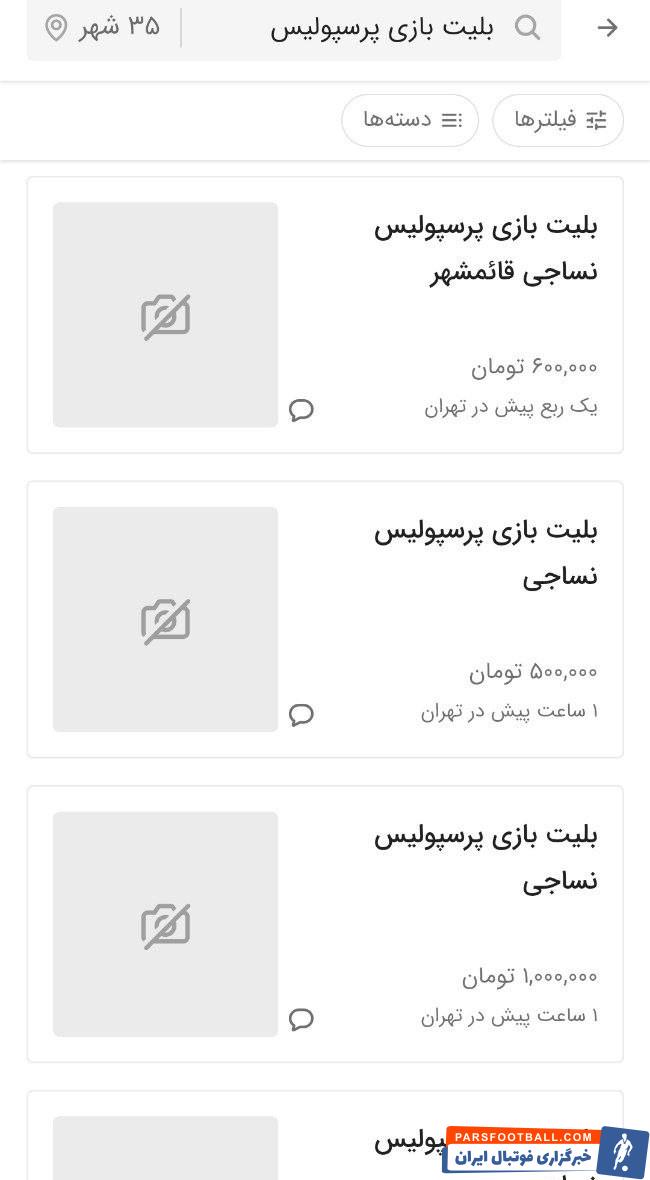This screenshot has width=650, height=1180.
Task: Open the فیلترها filters chip
Action: click(557, 120)
